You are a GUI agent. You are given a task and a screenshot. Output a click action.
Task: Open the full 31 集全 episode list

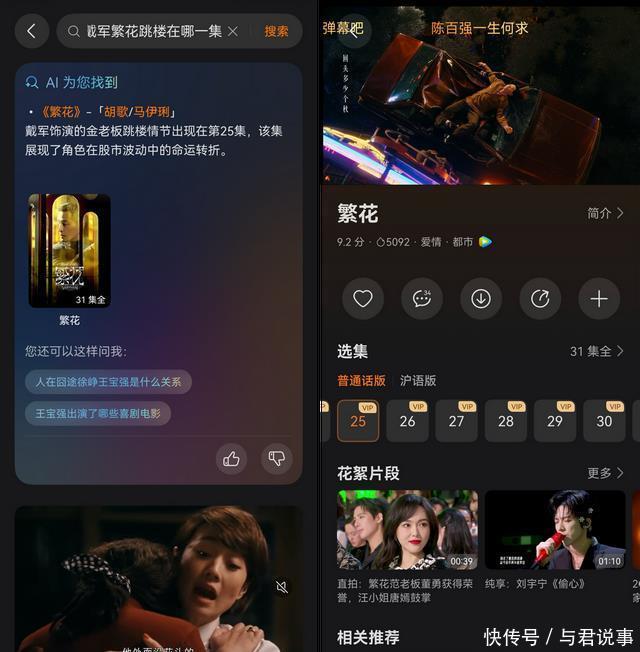click(x=597, y=351)
